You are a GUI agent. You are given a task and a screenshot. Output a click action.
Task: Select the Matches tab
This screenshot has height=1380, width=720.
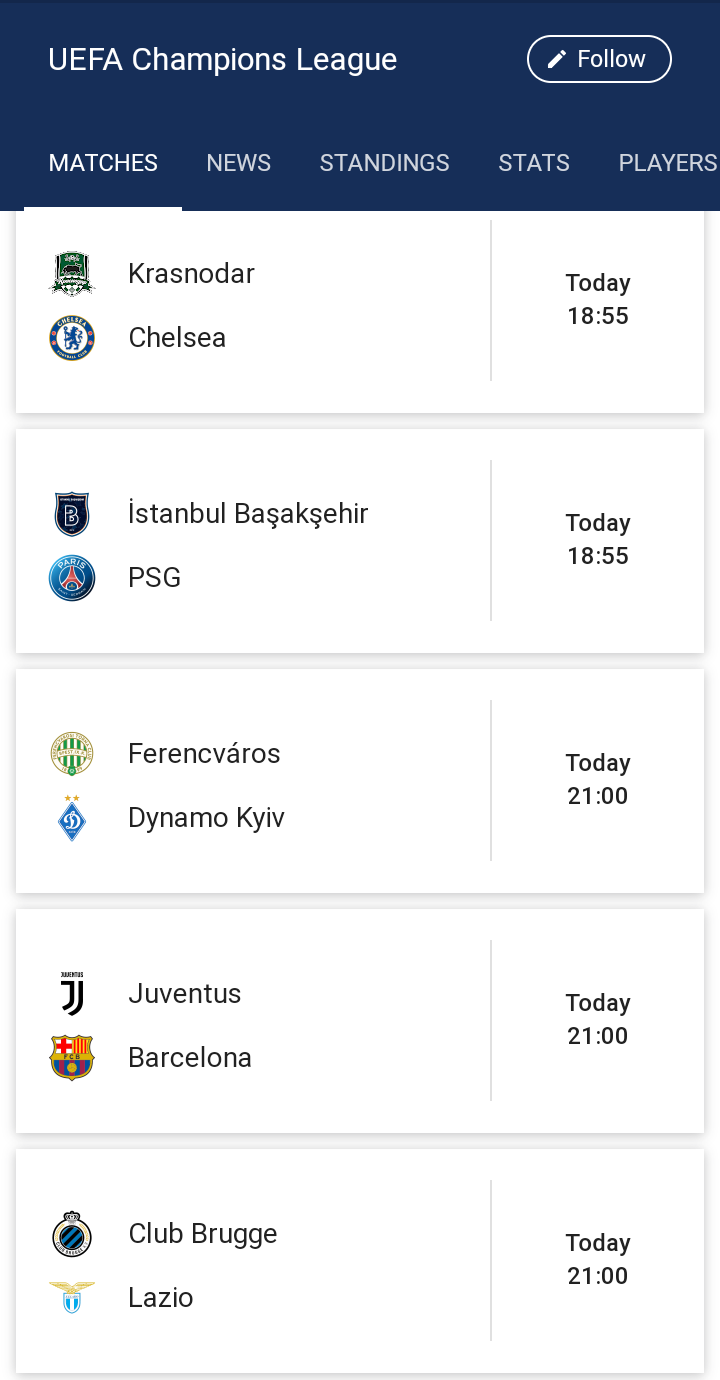click(103, 163)
